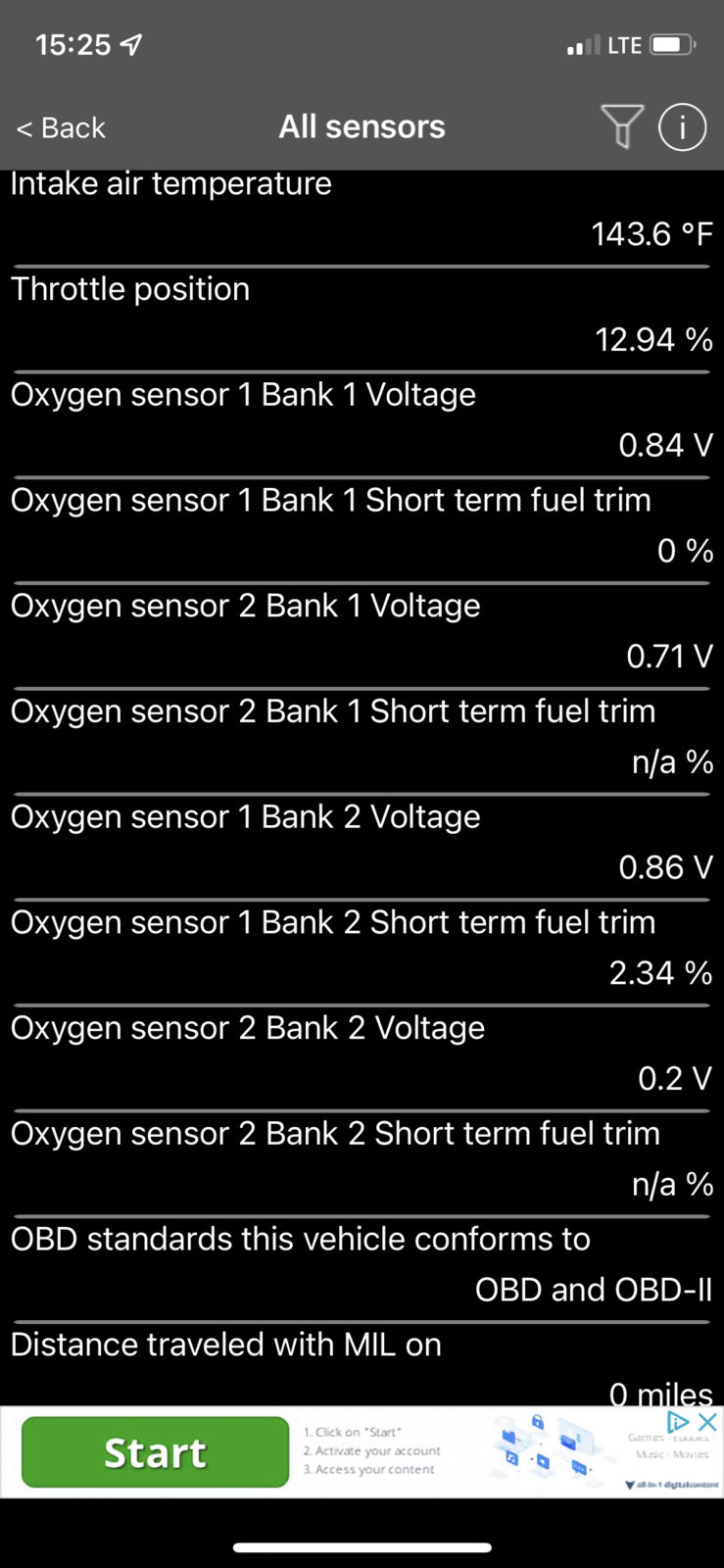
Task: Open the info icon in the header
Action: tap(682, 126)
